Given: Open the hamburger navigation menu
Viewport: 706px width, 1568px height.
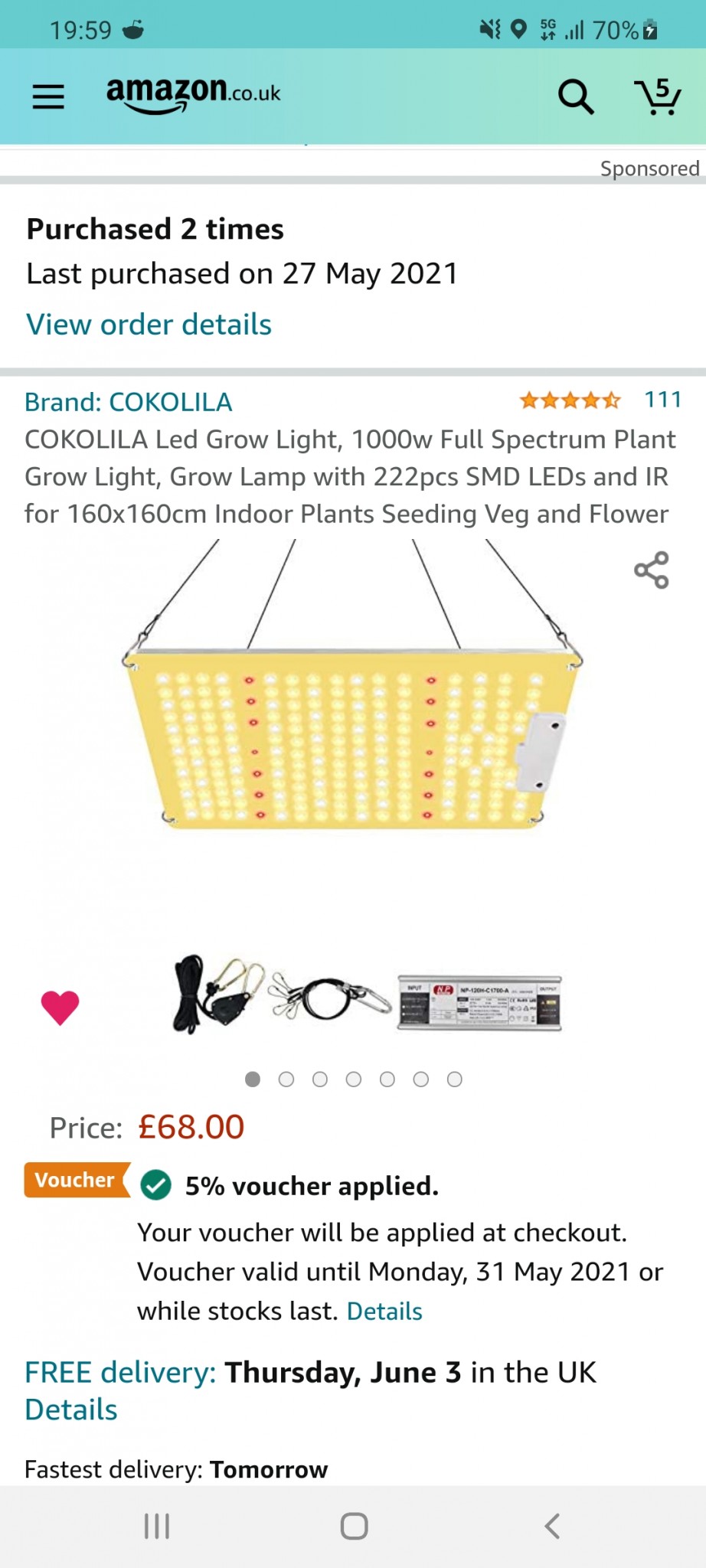Looking at the screenshot, I should [48, 96].
